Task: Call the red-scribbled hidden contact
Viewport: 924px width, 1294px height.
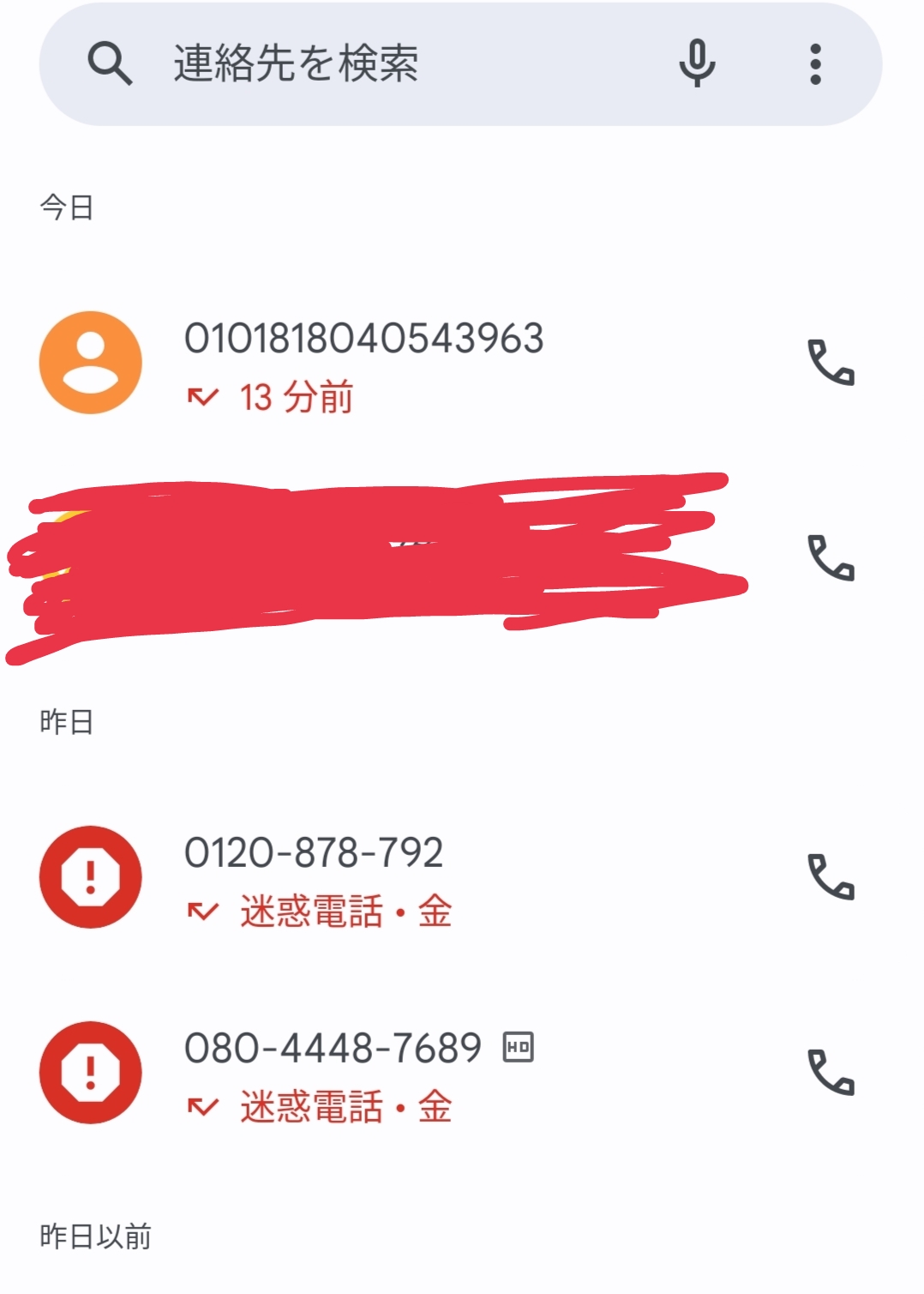Action: (x=831, y=558)
